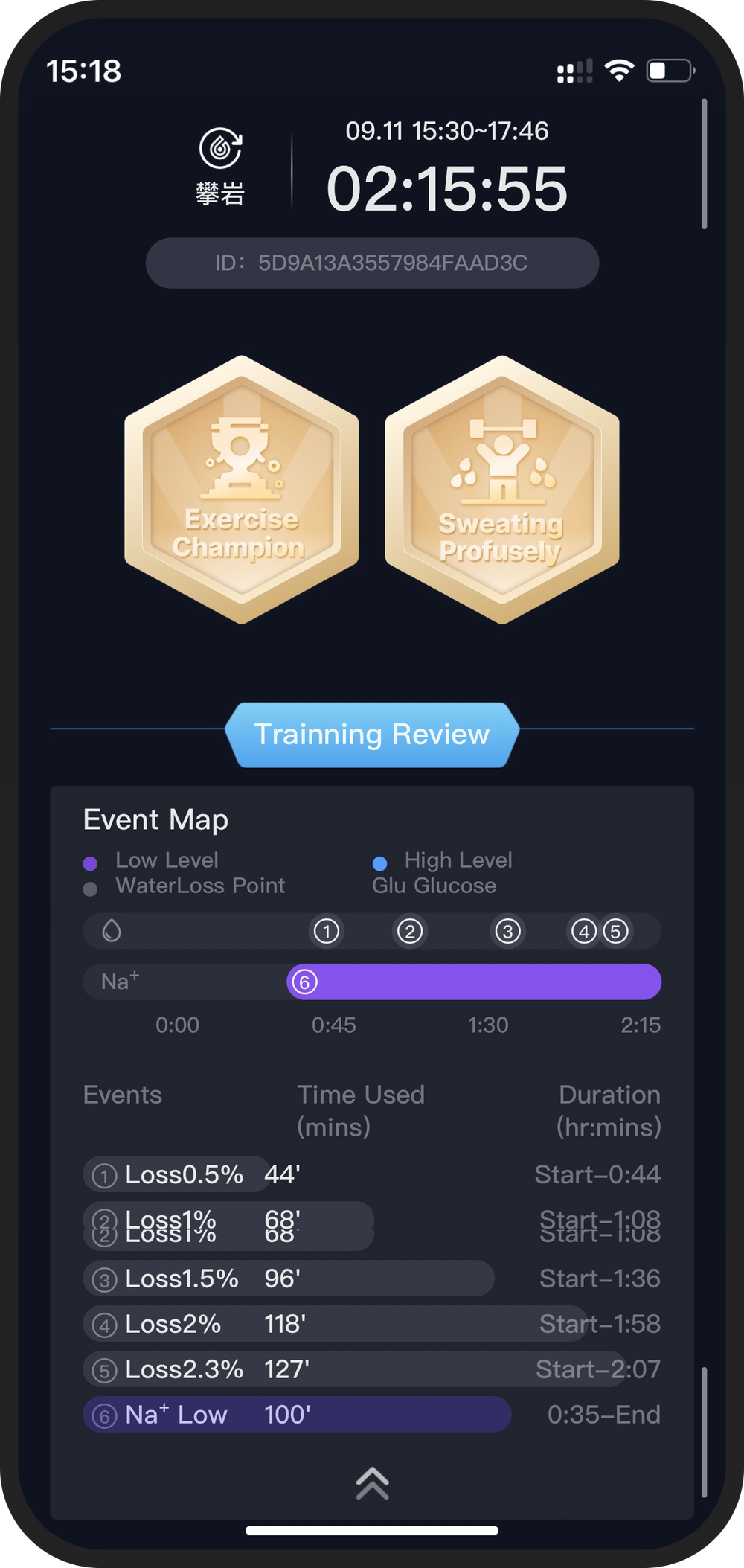
Task: Tap the double chevron up arrow
Action: [x=372, y=1483]
